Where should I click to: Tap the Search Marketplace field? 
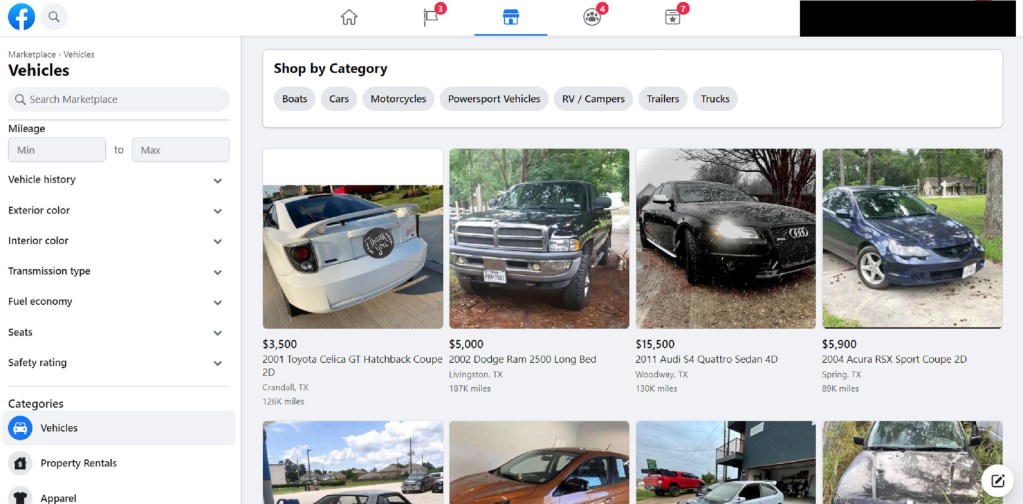(x=119, y=100)
